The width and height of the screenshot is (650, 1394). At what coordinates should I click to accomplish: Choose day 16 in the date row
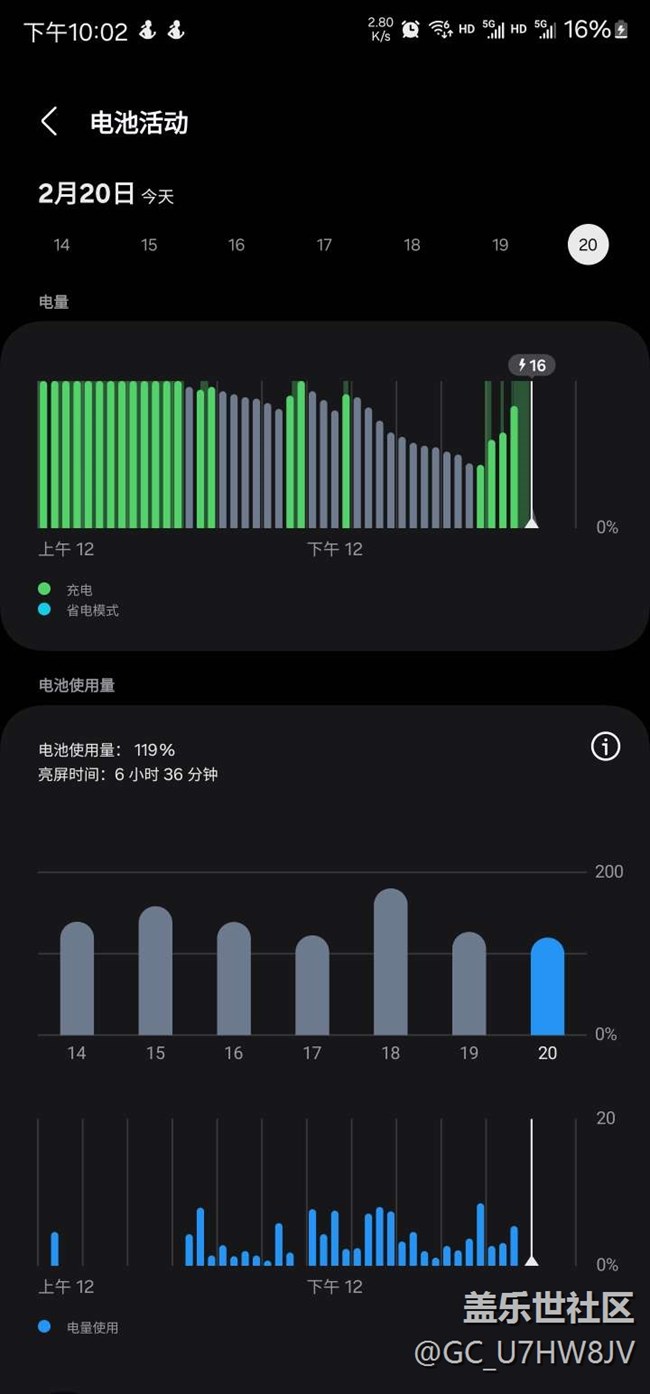point(236,245)
